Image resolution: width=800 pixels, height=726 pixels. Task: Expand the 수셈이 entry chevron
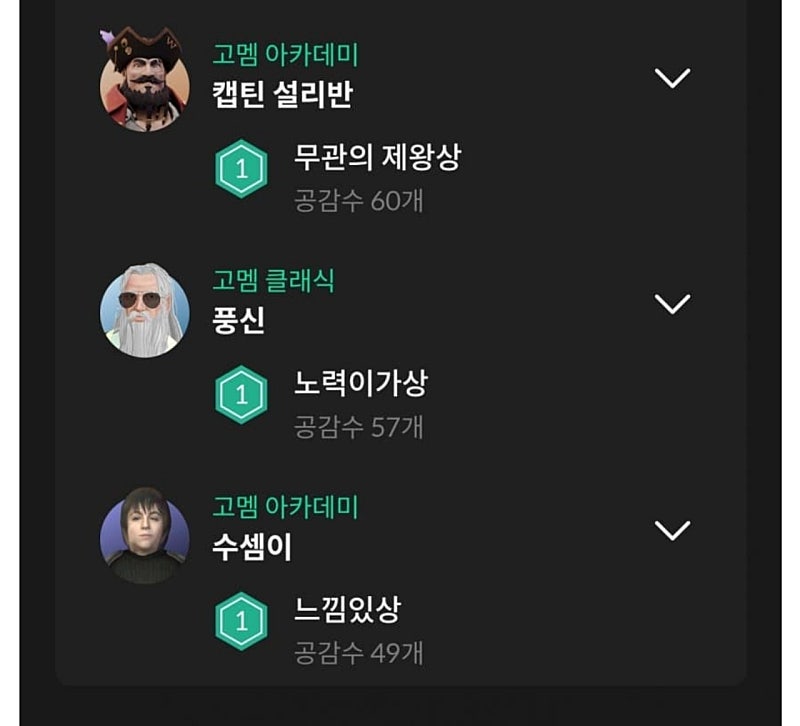click(x=671, y=530)
